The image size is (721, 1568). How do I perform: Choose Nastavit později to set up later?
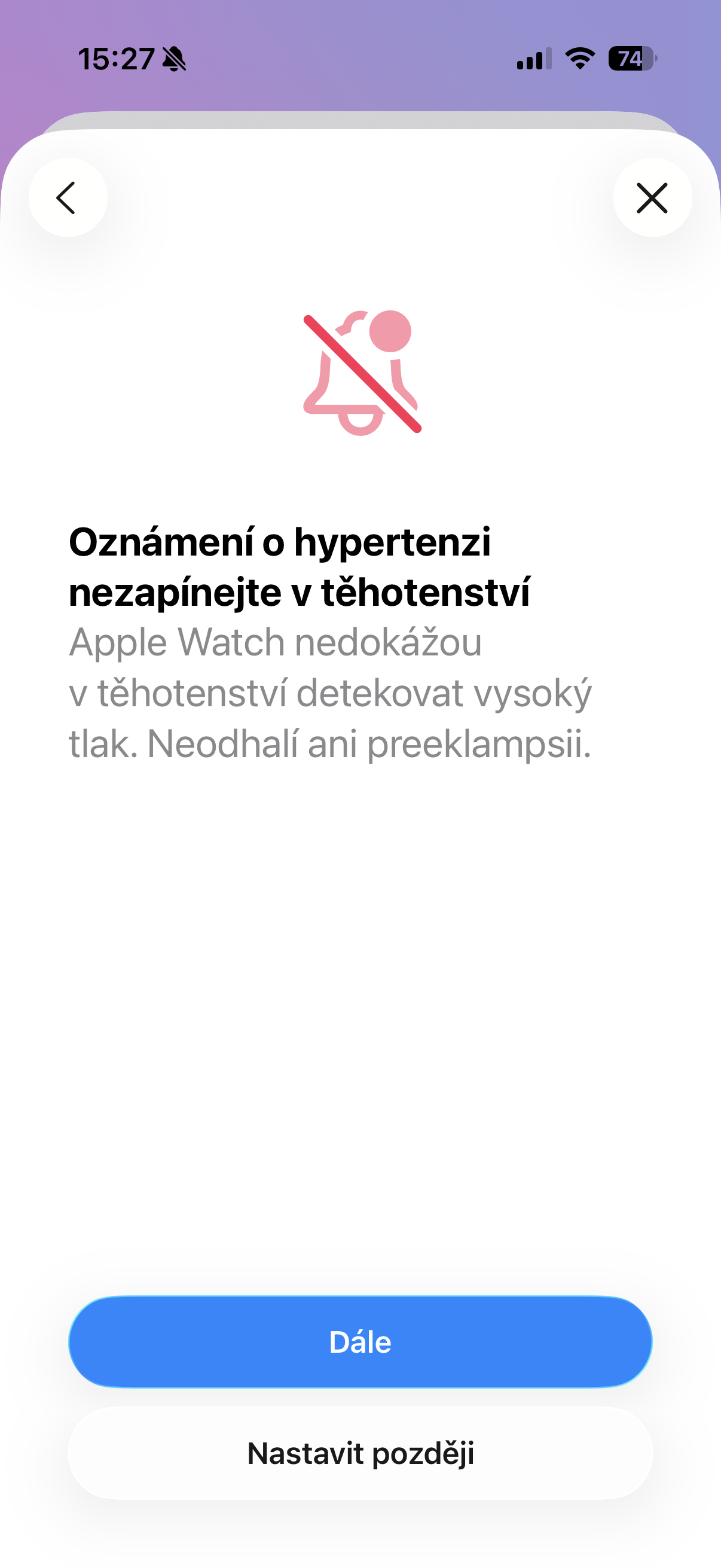[x=360, y=1453]
